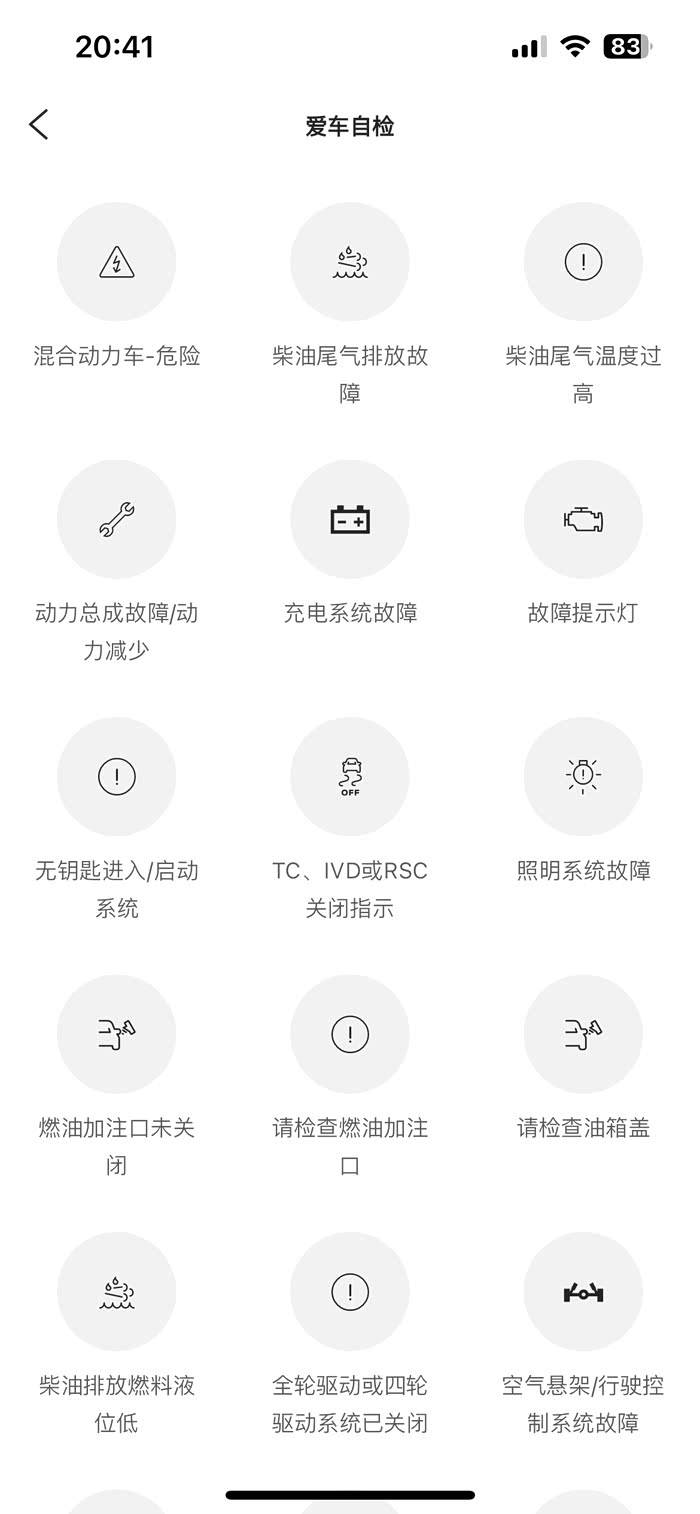The height and width of the screenshot is (1514, 700).
Task: Tap 充电系统故障 battery icon
Action: [350, 520]
